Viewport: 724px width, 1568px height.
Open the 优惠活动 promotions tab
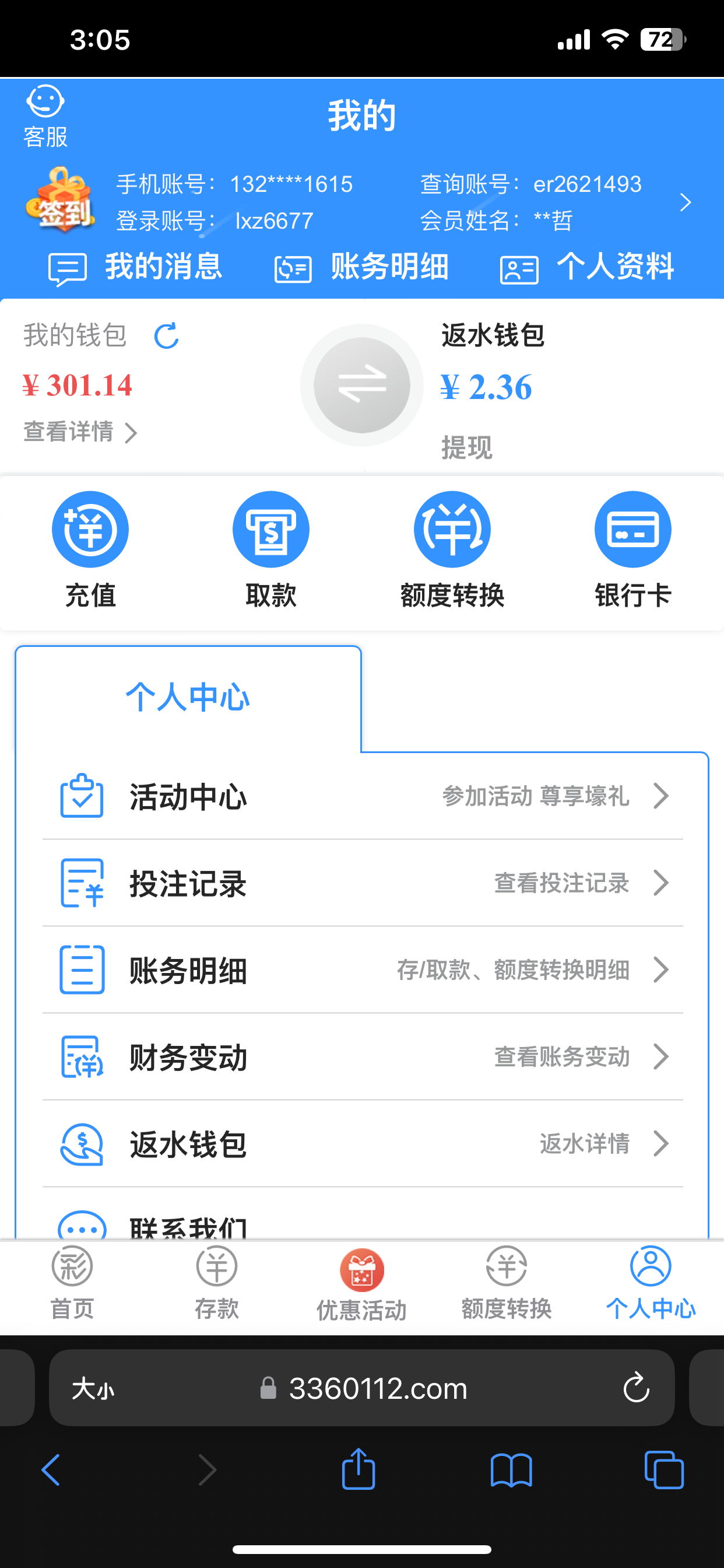(361, 1284)
